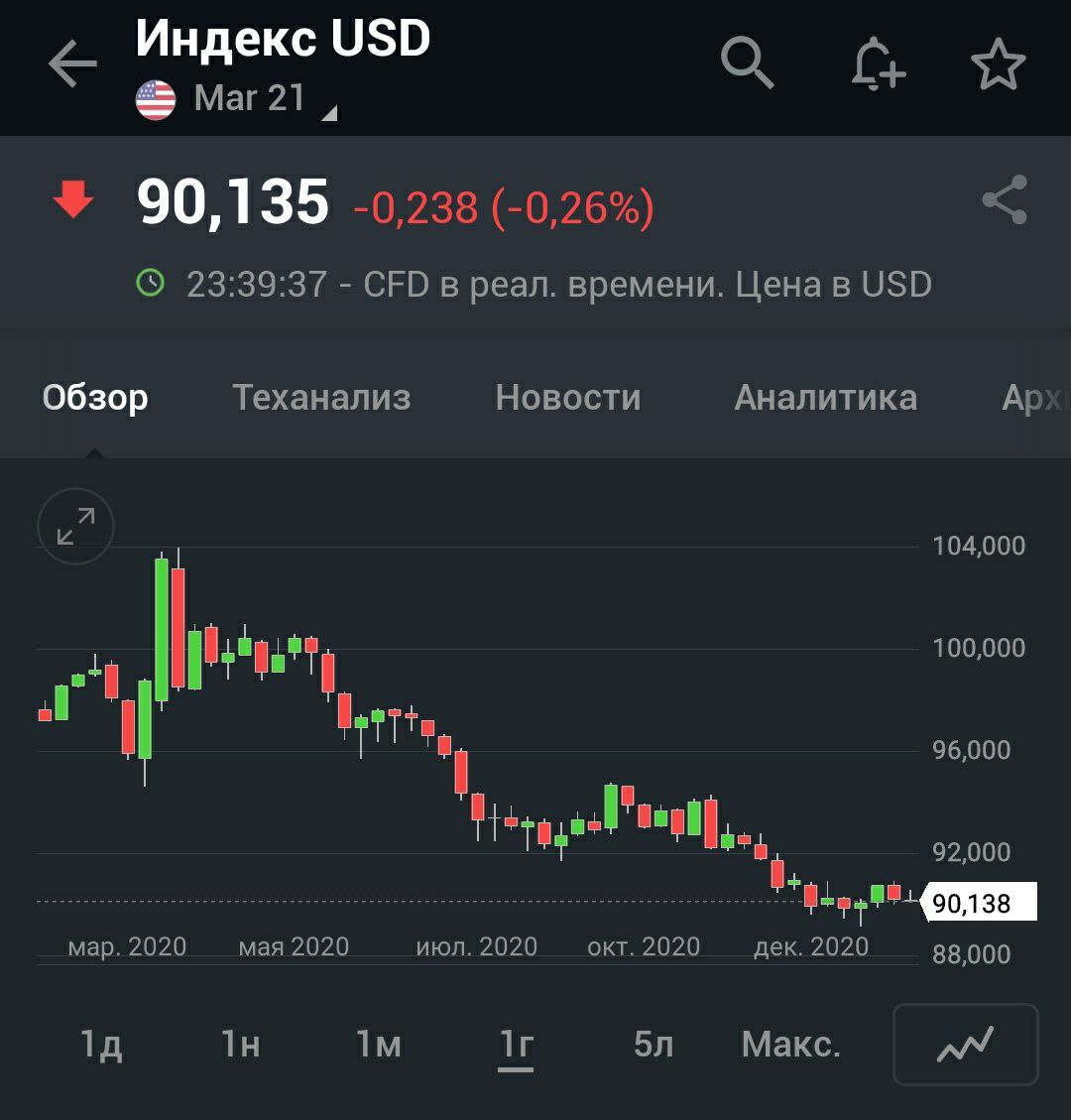Switch to the Аналитика tab

[x=825, y=398]
